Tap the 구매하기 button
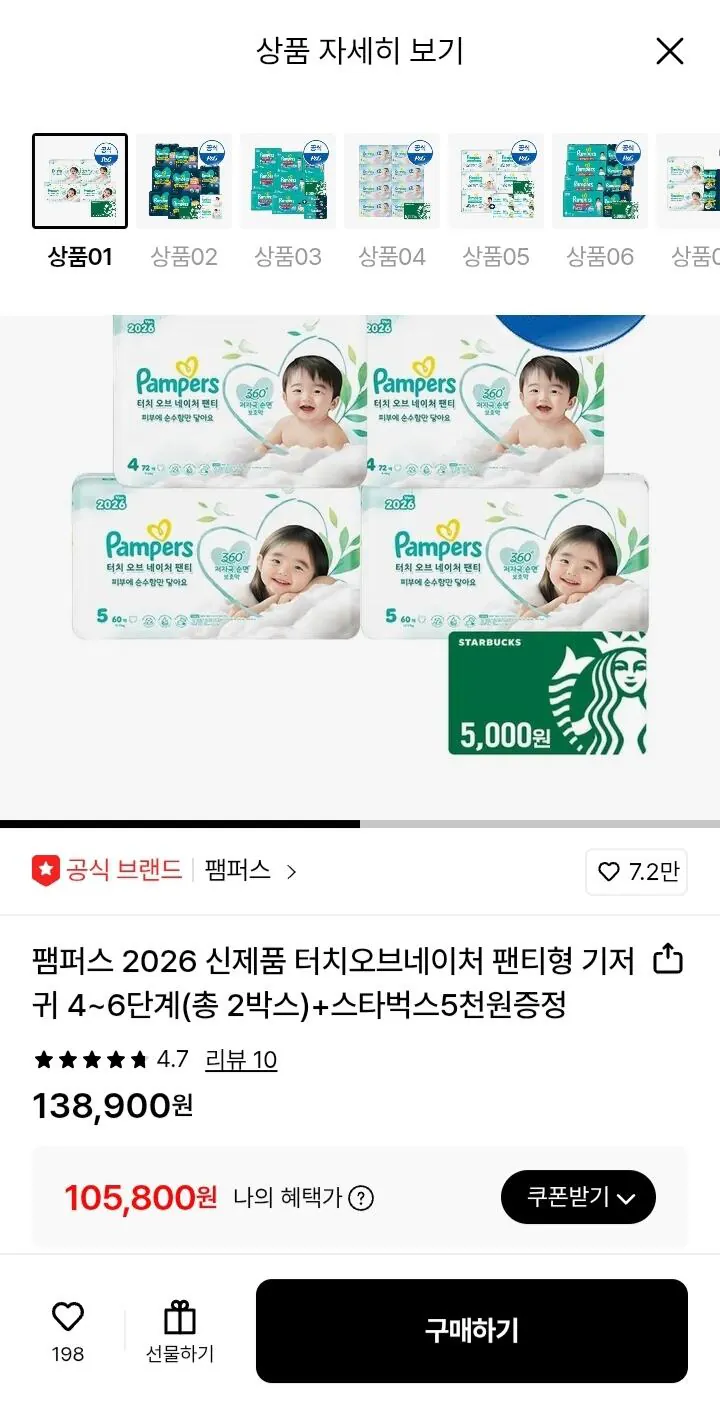 click(x=471, y=1331)
